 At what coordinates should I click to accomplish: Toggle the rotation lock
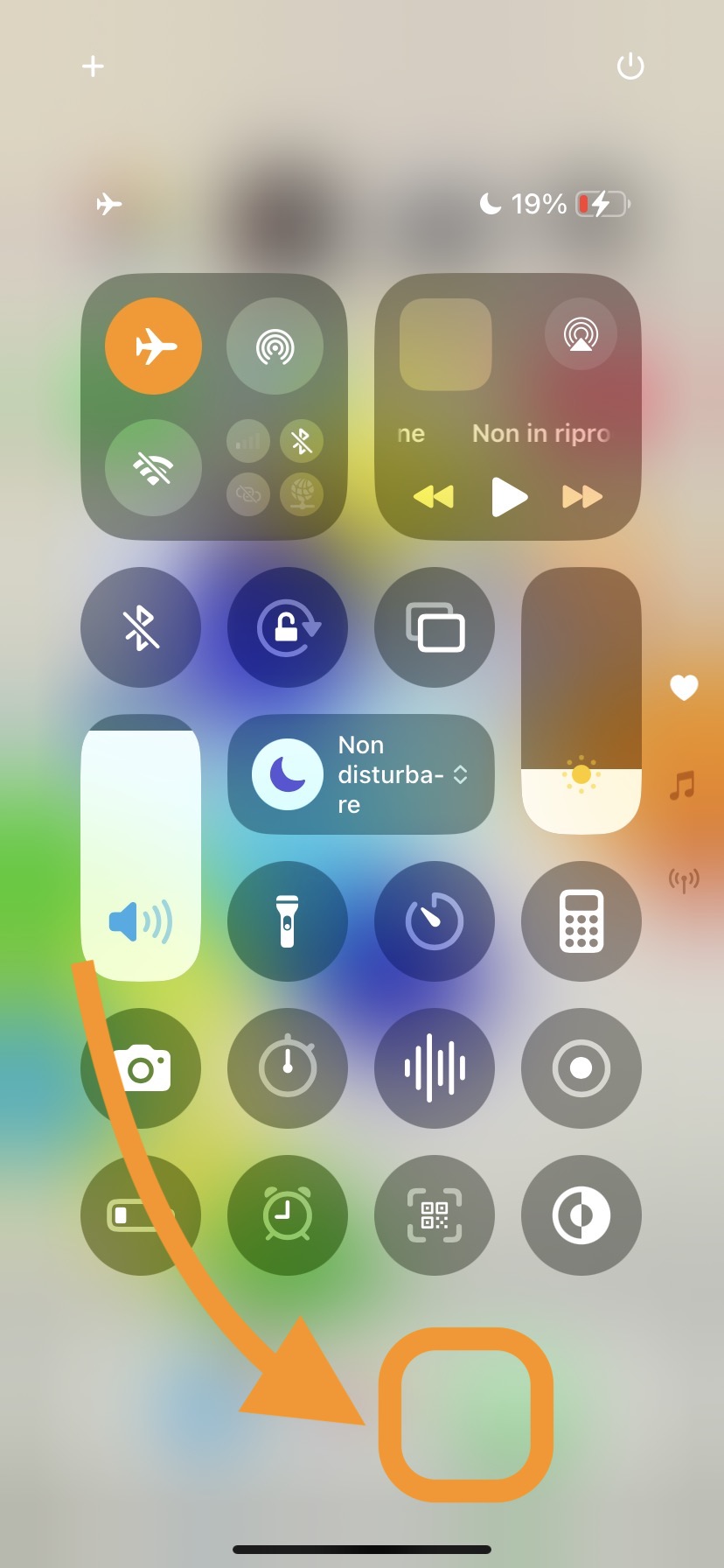pos(288,627)
